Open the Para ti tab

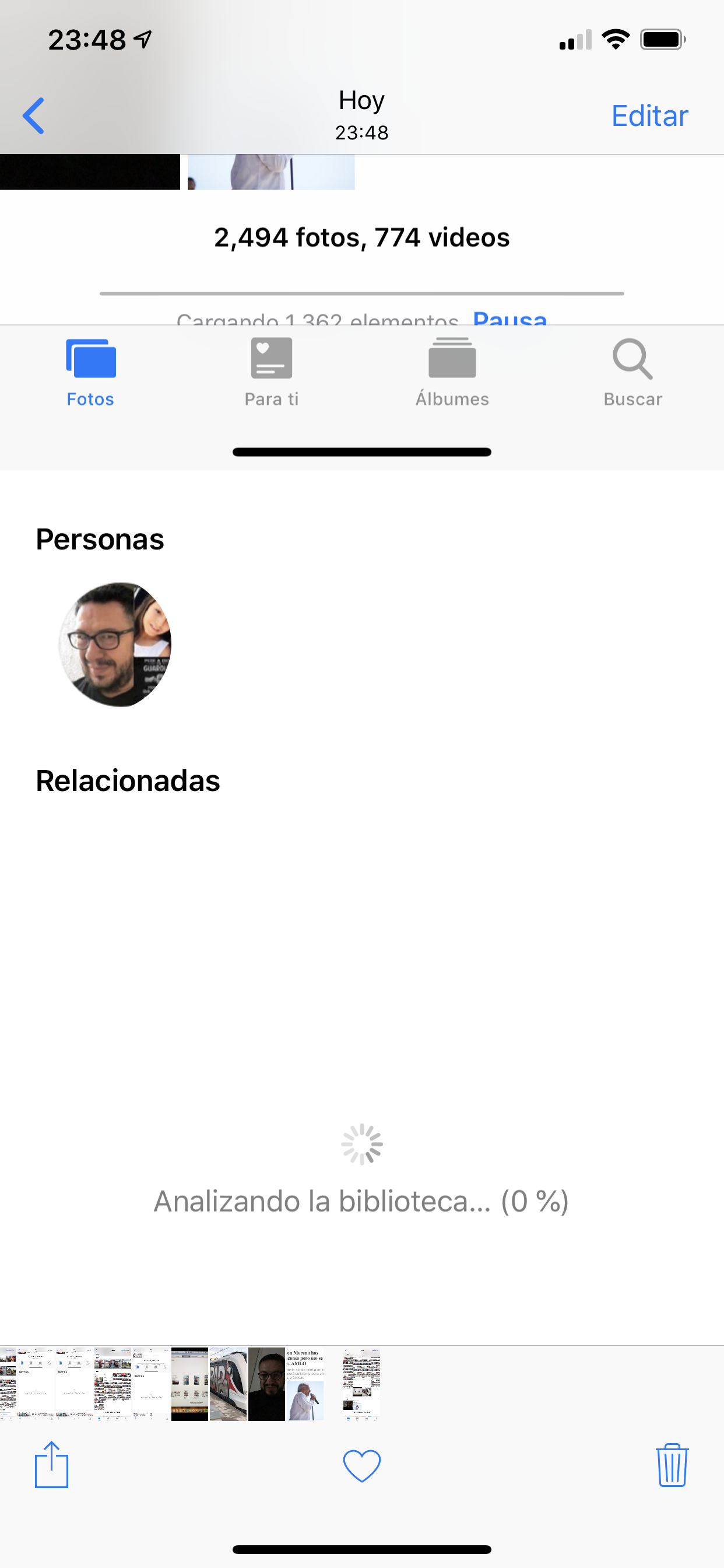[271, 373]
